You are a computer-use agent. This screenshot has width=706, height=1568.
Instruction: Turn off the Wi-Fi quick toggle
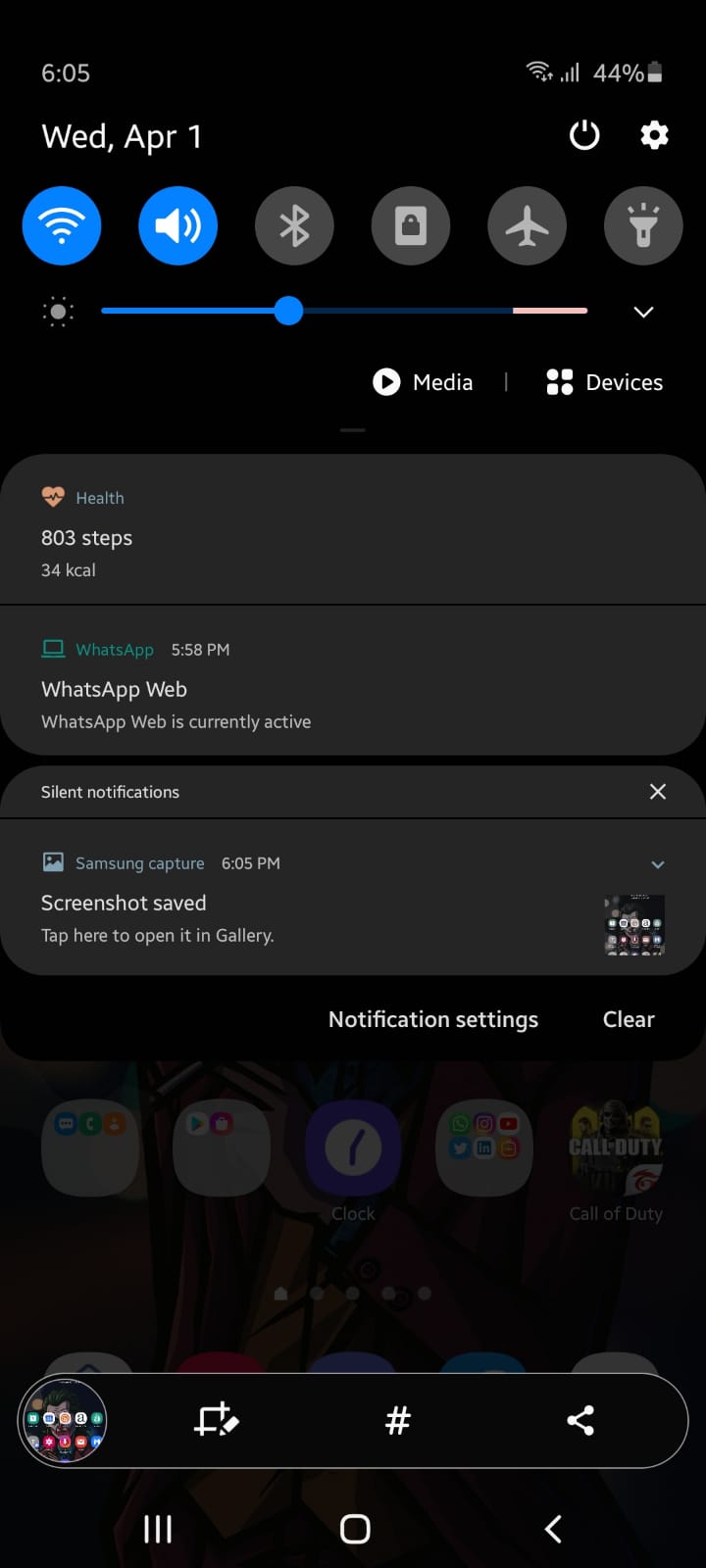(x=62, y=225)
